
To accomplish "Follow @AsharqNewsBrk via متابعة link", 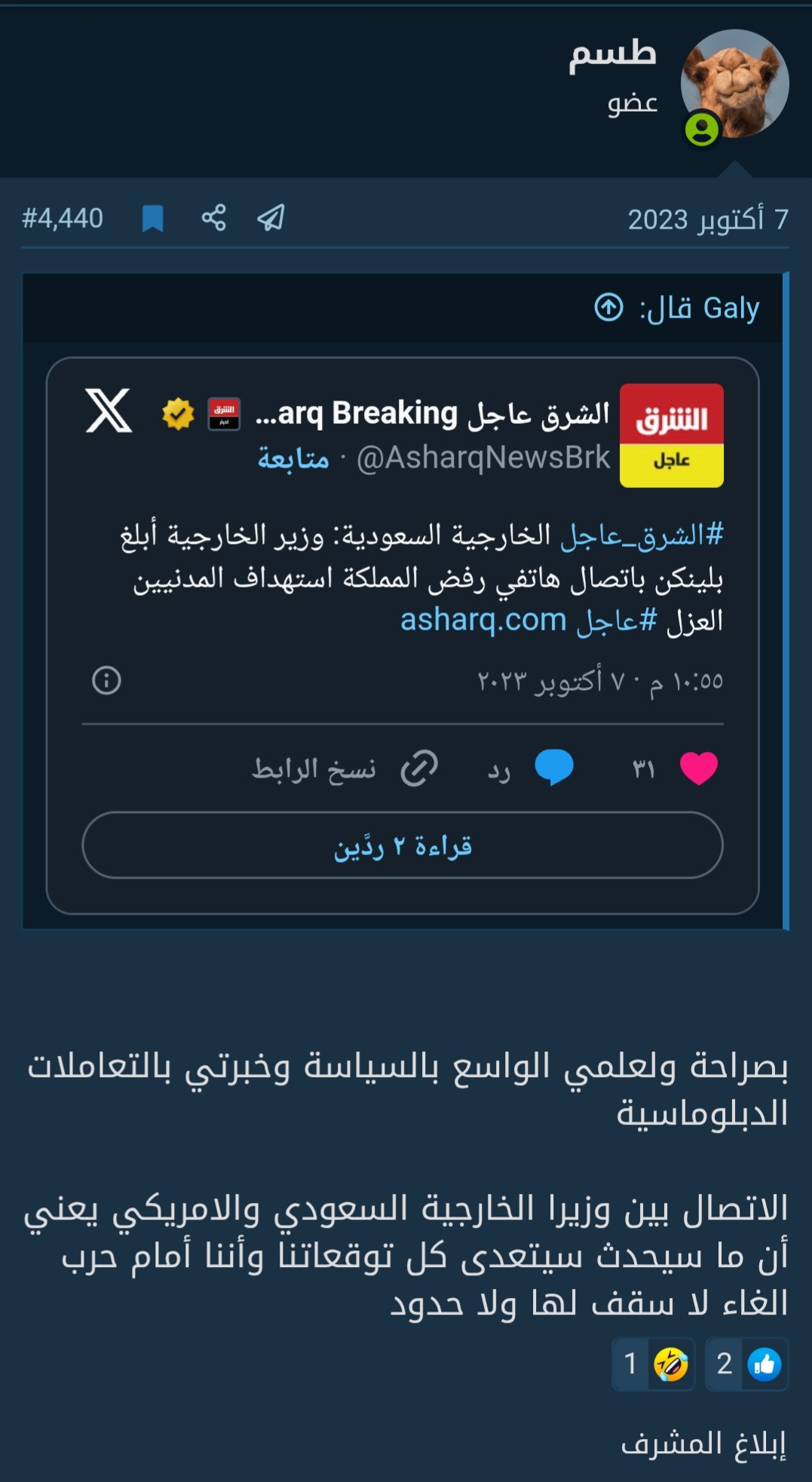I will (x=293, y=458).
